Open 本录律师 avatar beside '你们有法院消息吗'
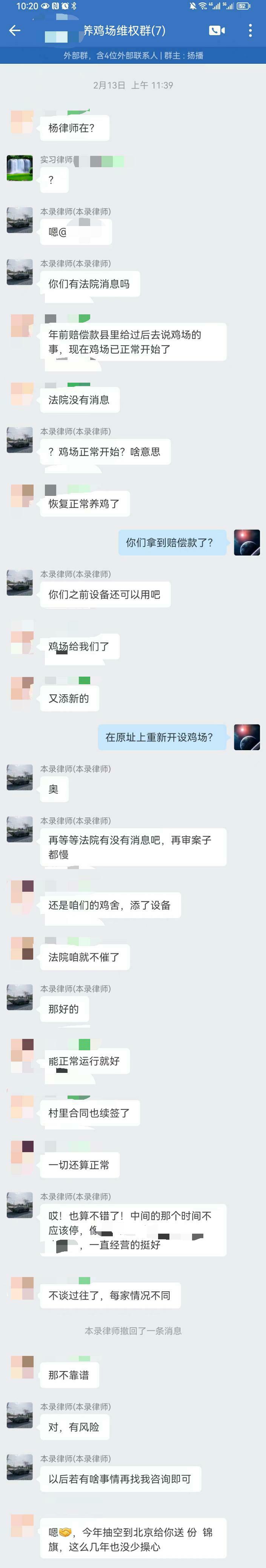The height and width of the screenshot is (1568, 266). (x=20, y=272)
